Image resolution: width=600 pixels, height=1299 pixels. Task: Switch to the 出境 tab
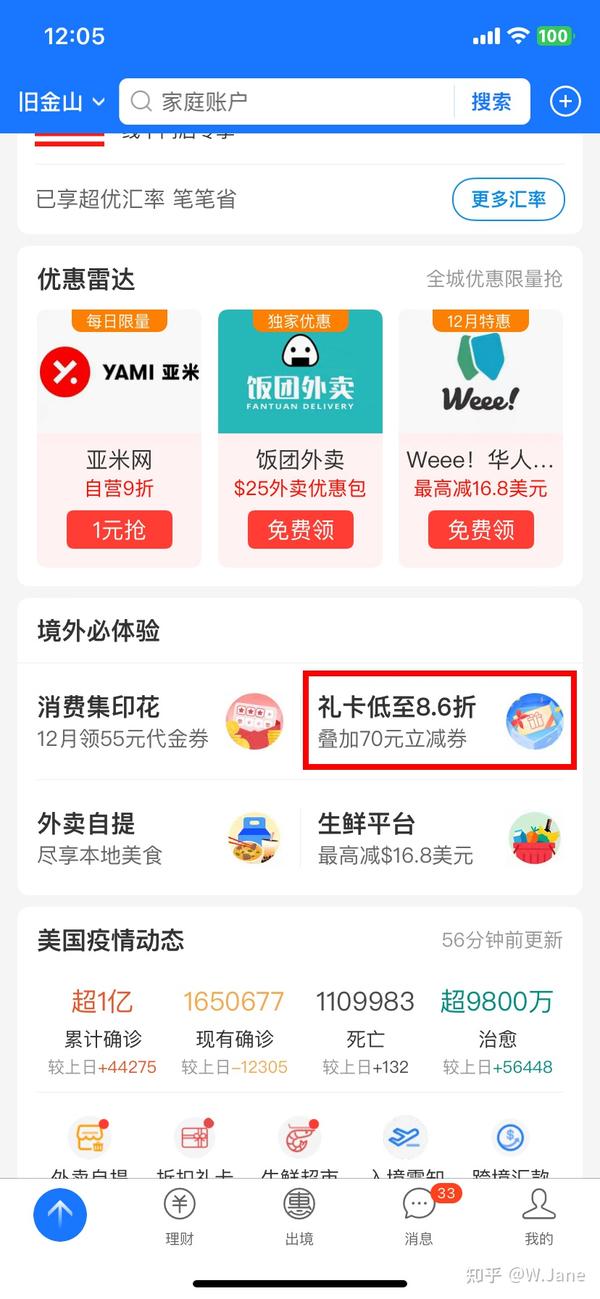pos(299,1217)
